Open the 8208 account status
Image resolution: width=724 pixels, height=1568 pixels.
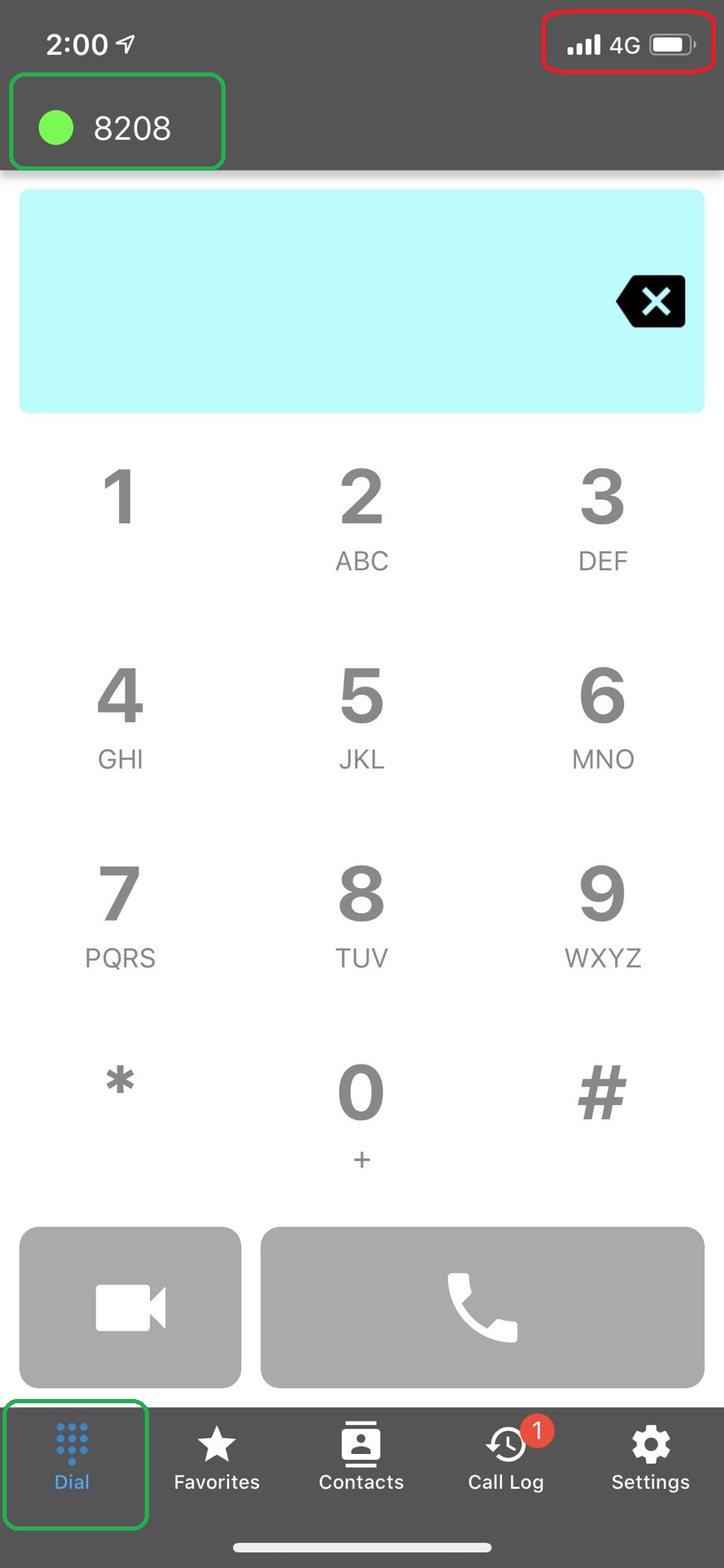[117, 128]
